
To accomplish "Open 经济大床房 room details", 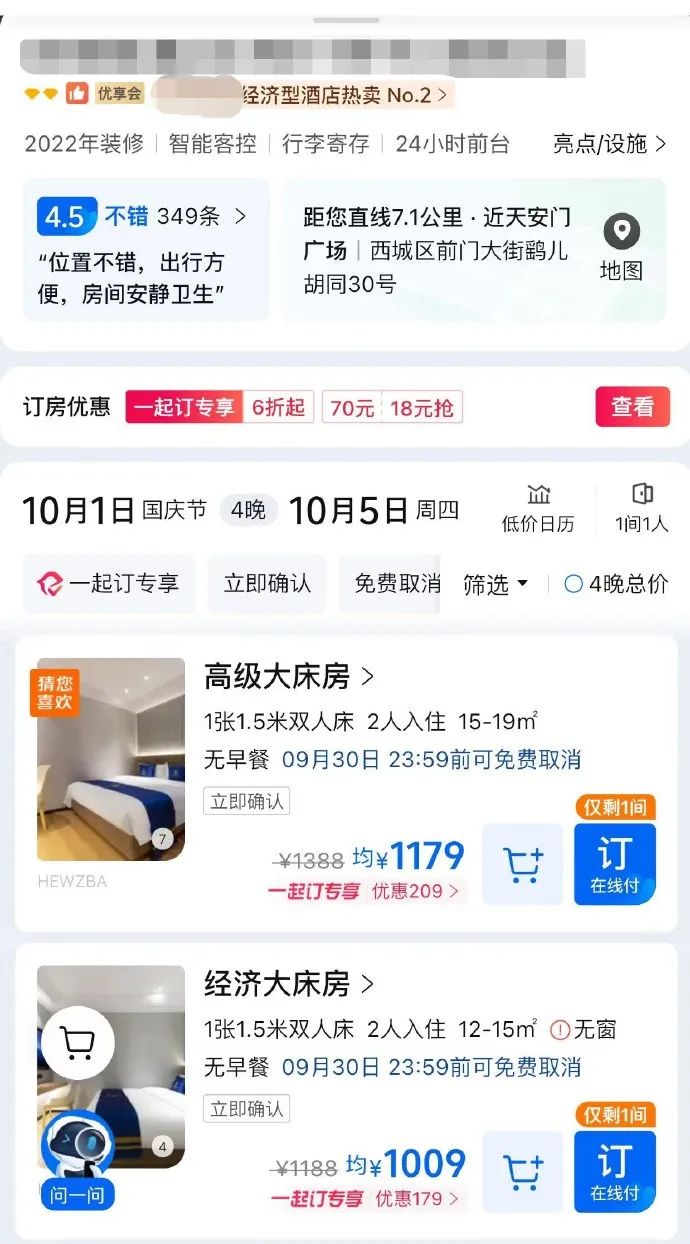I will point(289,985).
